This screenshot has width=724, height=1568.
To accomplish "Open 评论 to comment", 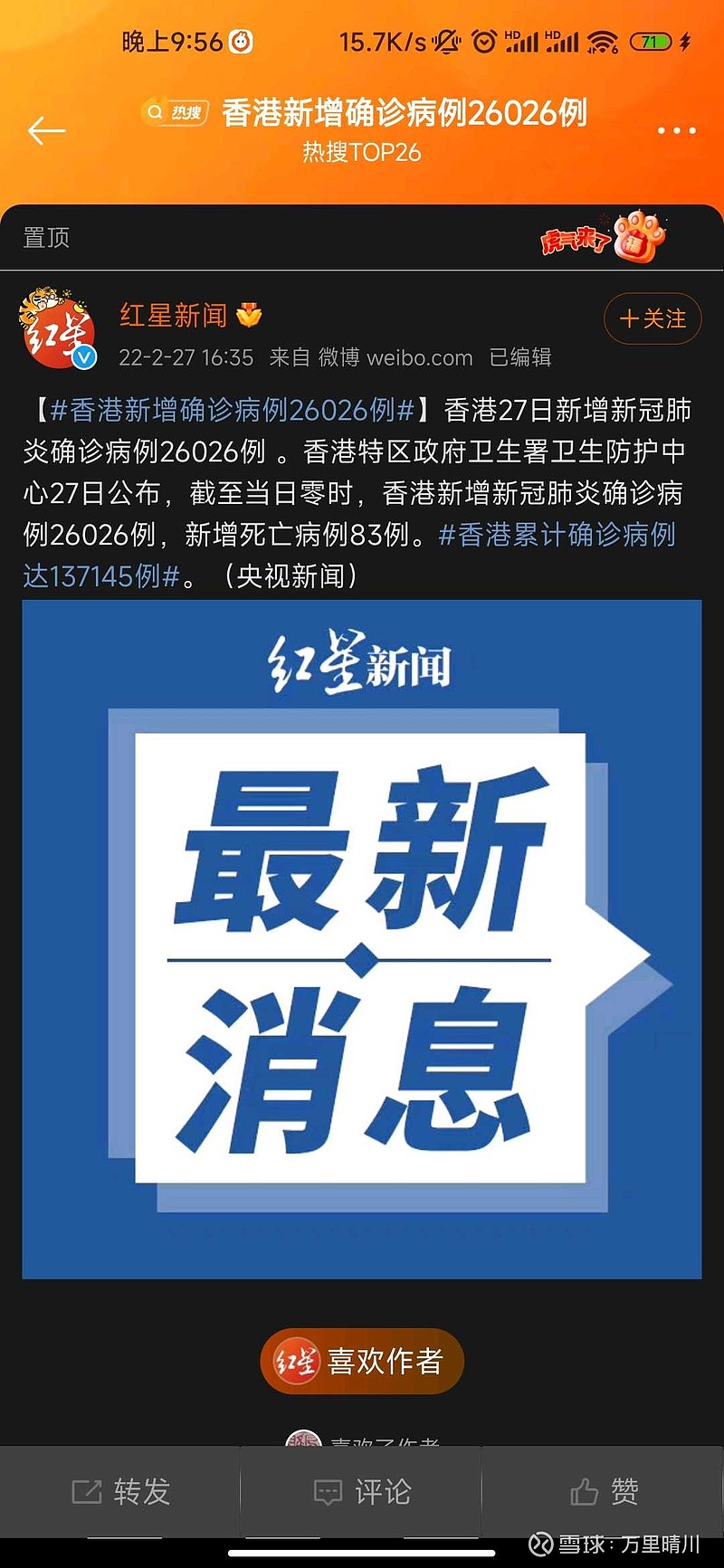I will click(362, 1491).
